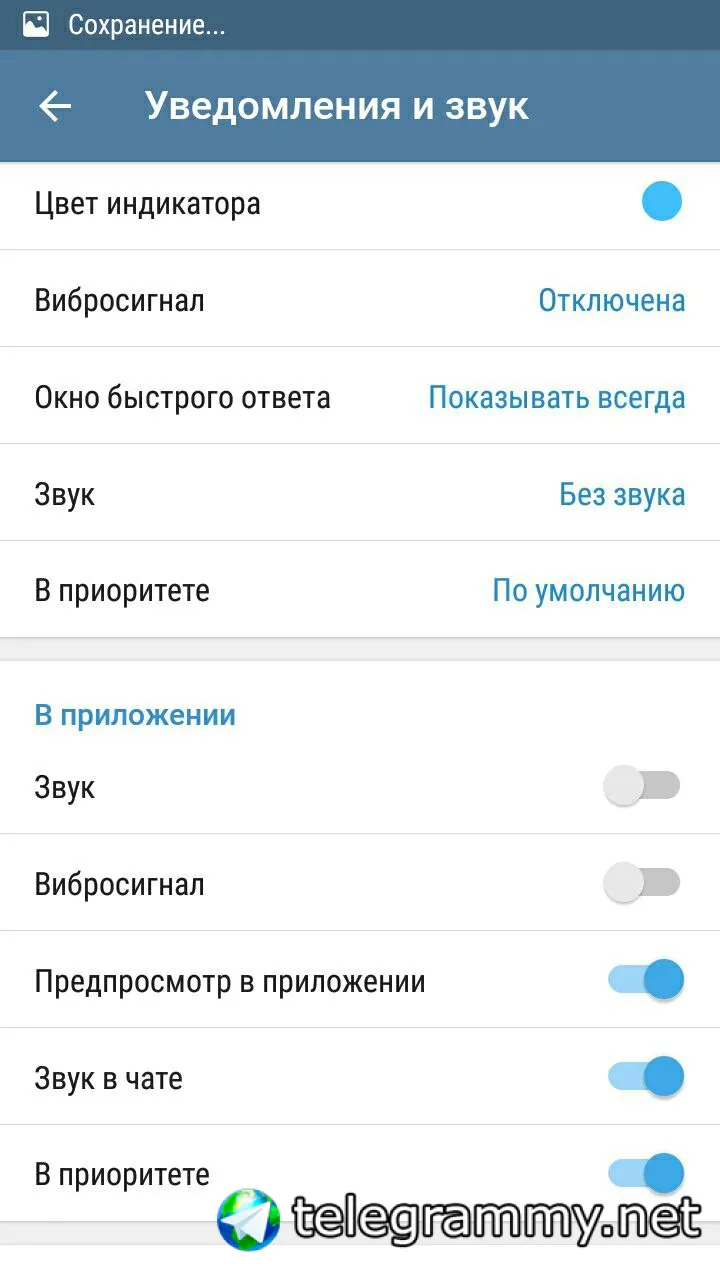Switch off the in-app В приоритете toggle
720x1280 pixels.
[x=646, y=1172]
